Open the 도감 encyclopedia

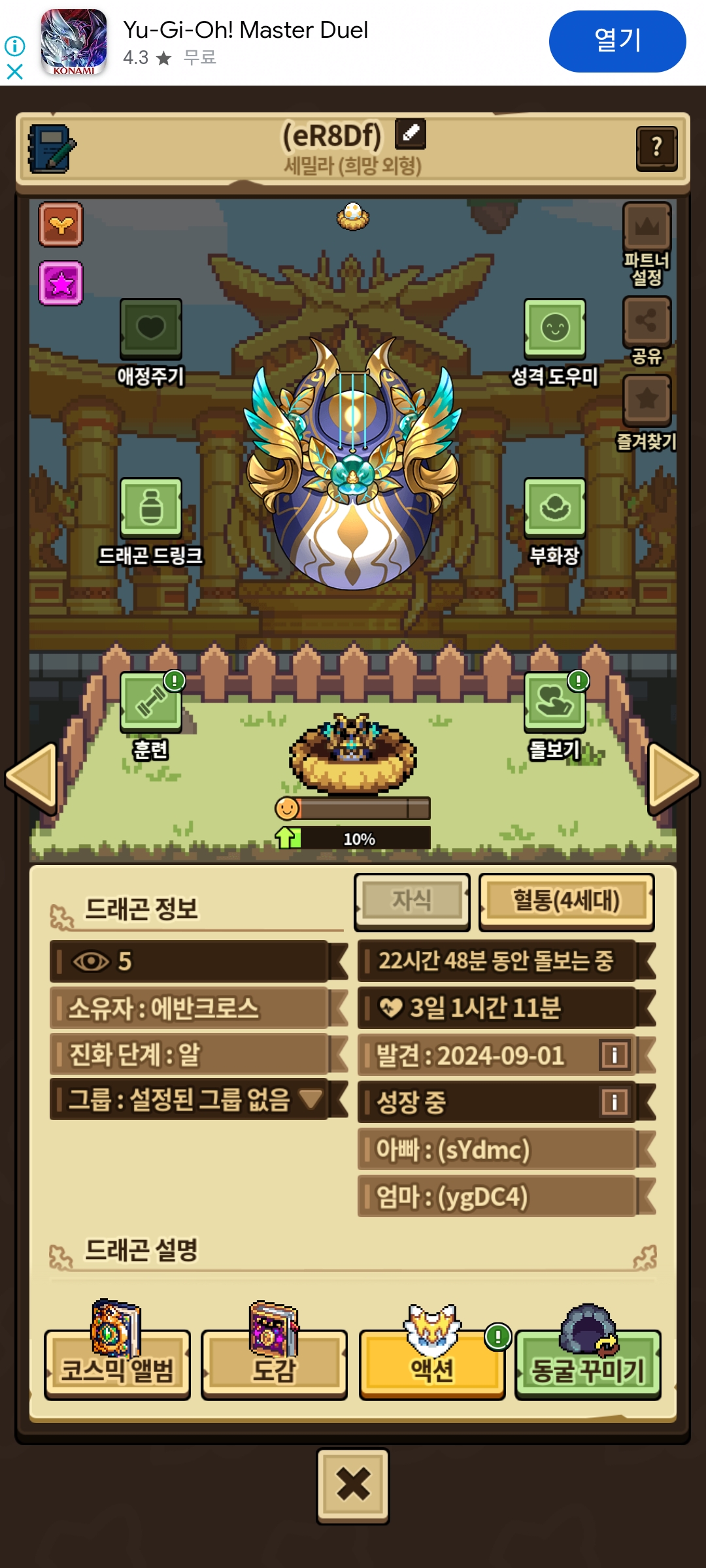(x=275, y=1364)
